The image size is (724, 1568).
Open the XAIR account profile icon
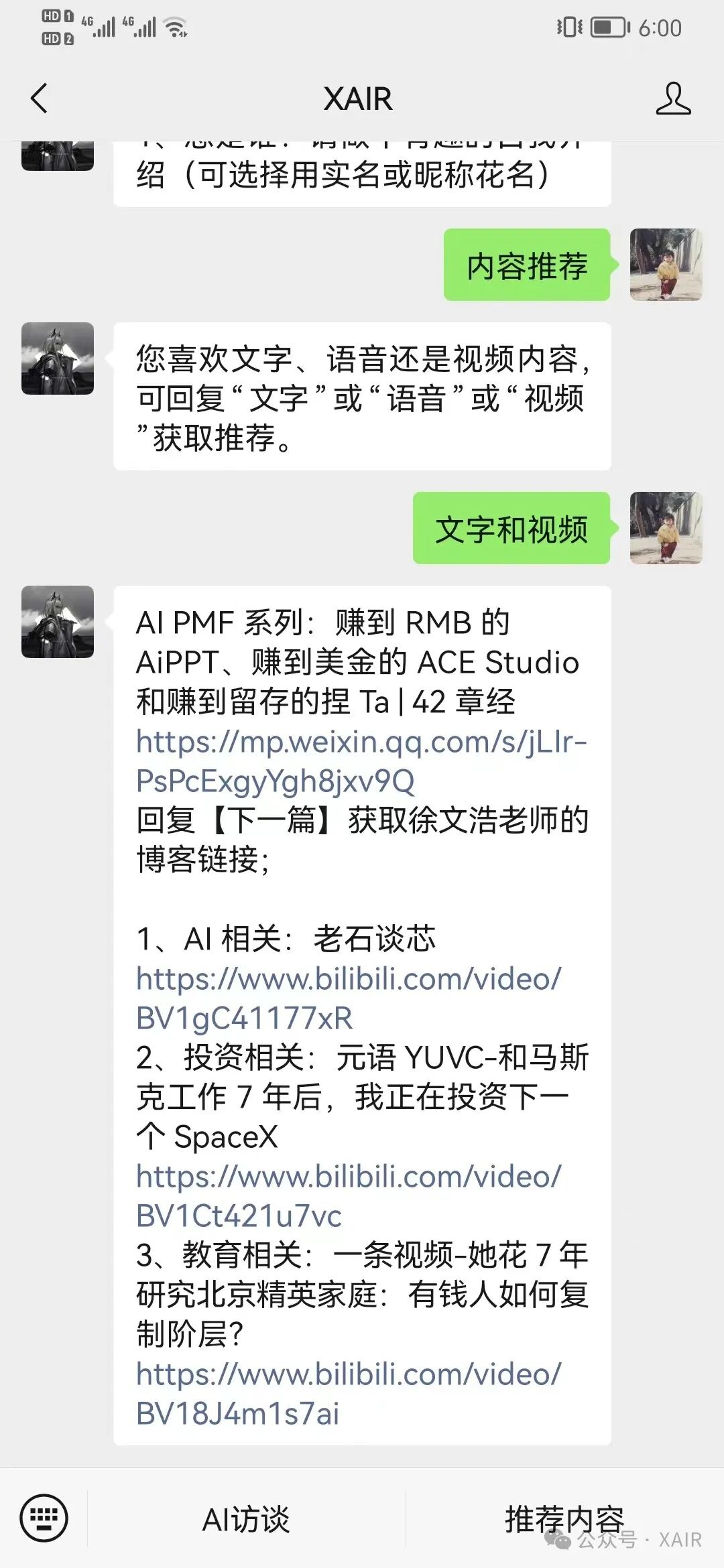[x=672, y=99]
